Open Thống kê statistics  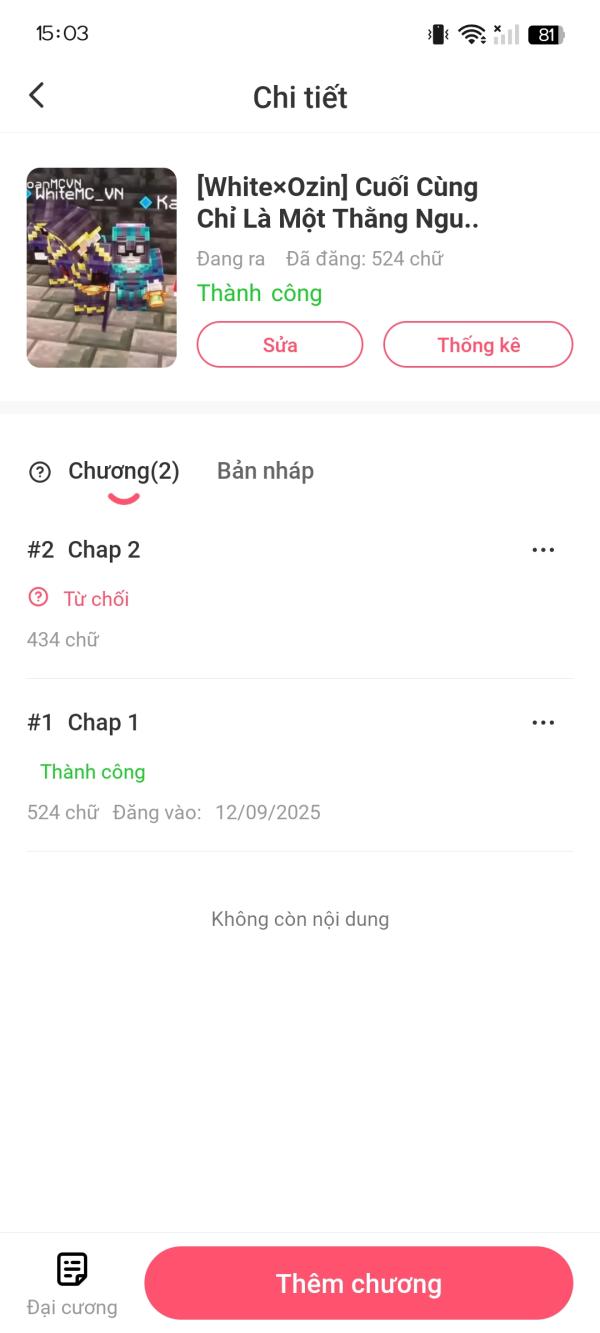[478, 345]
